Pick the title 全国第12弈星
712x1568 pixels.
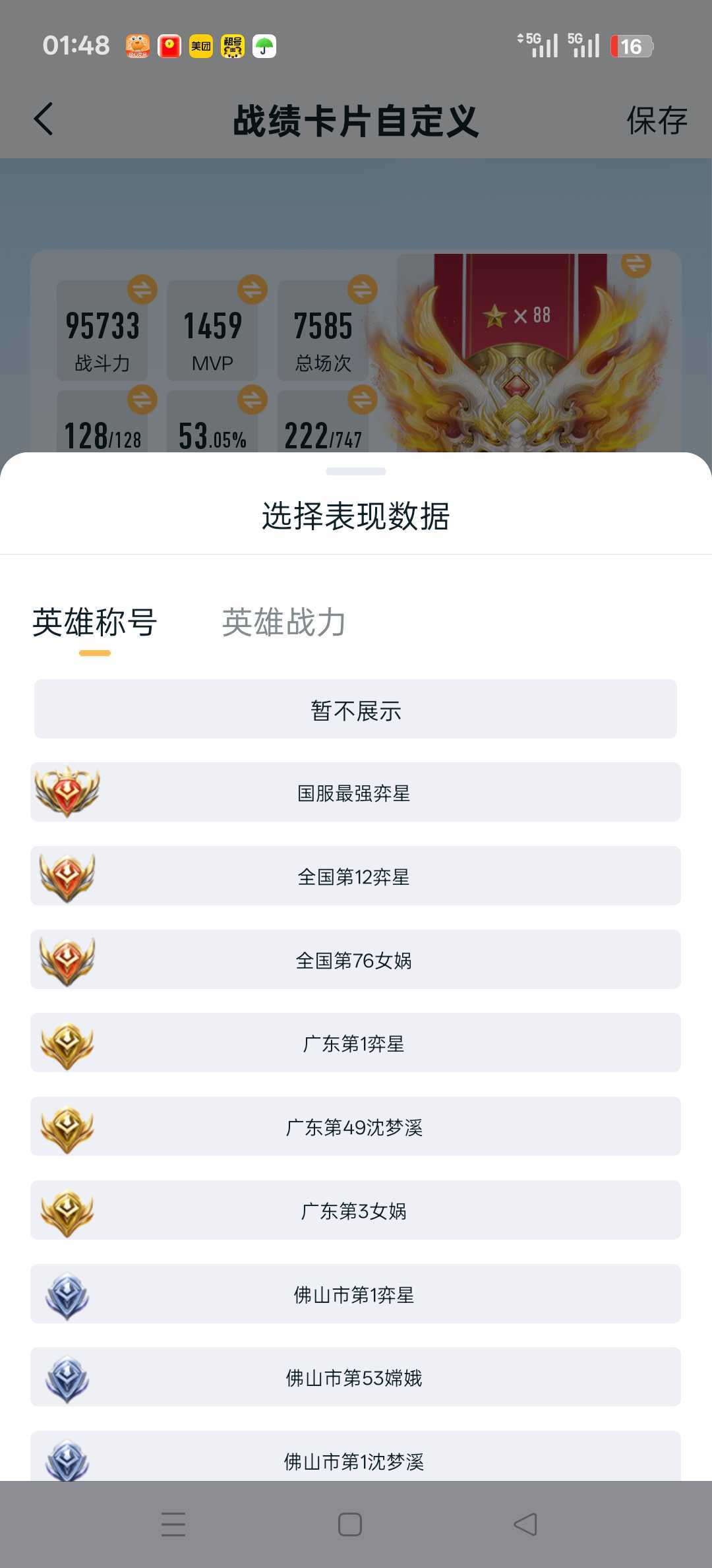click(x=355, y=876)
